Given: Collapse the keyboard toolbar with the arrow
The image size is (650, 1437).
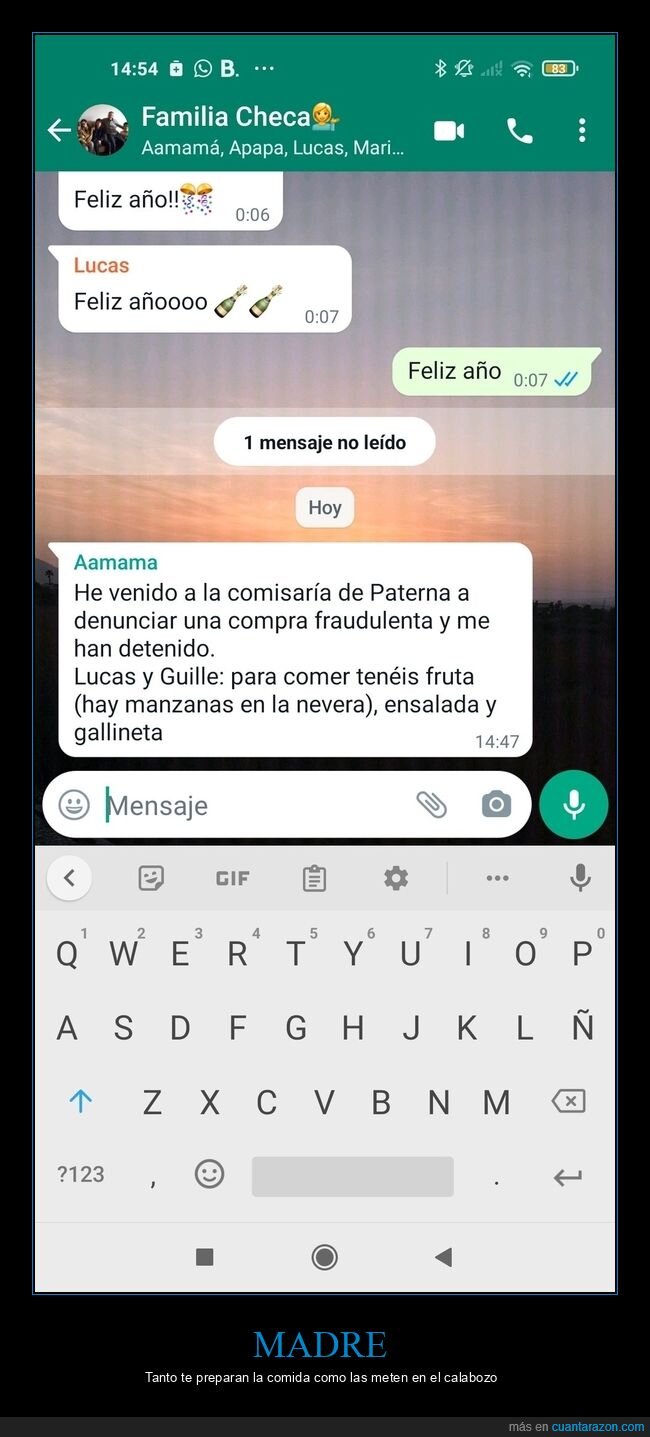Looking at the screenshot, I should coord(69,878).
